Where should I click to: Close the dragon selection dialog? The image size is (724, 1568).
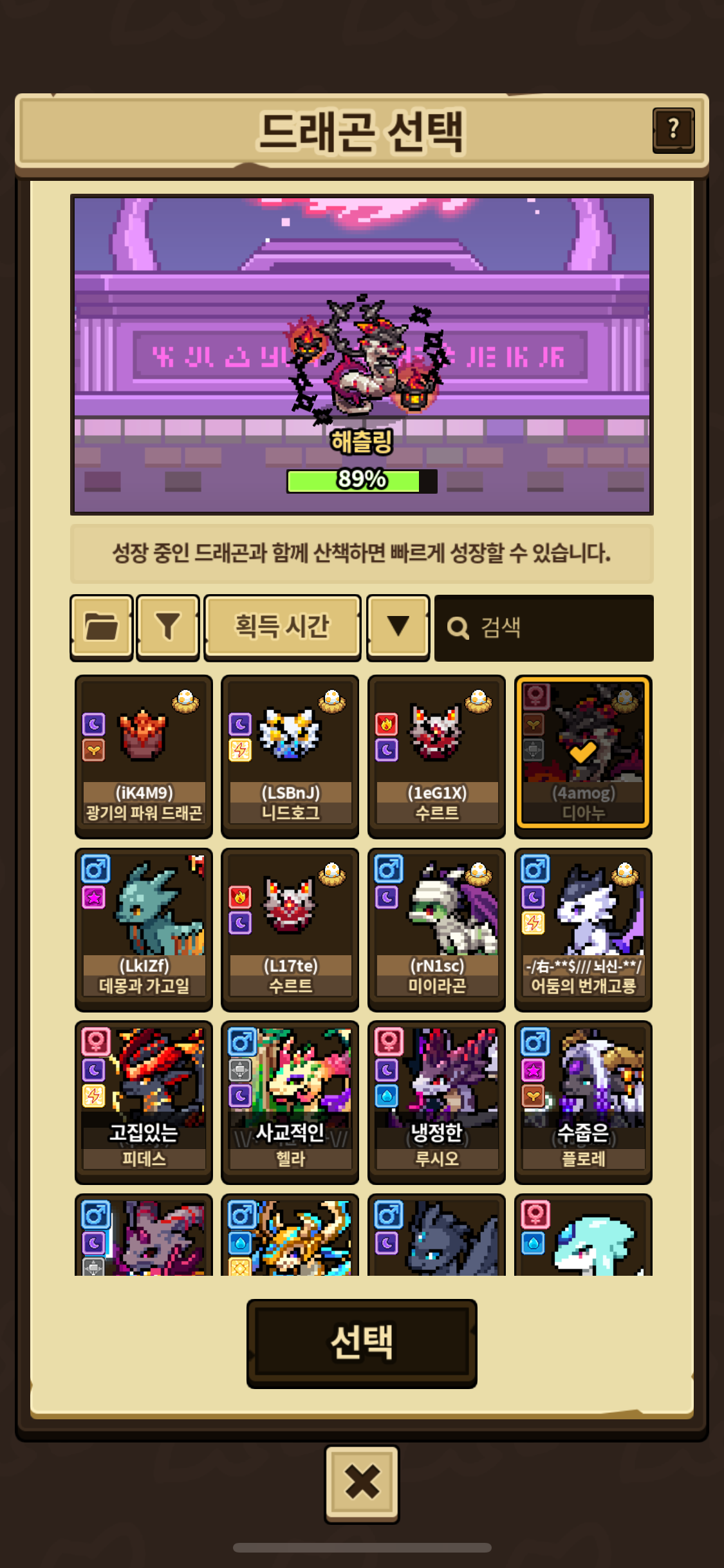[x=362, y=1482]
